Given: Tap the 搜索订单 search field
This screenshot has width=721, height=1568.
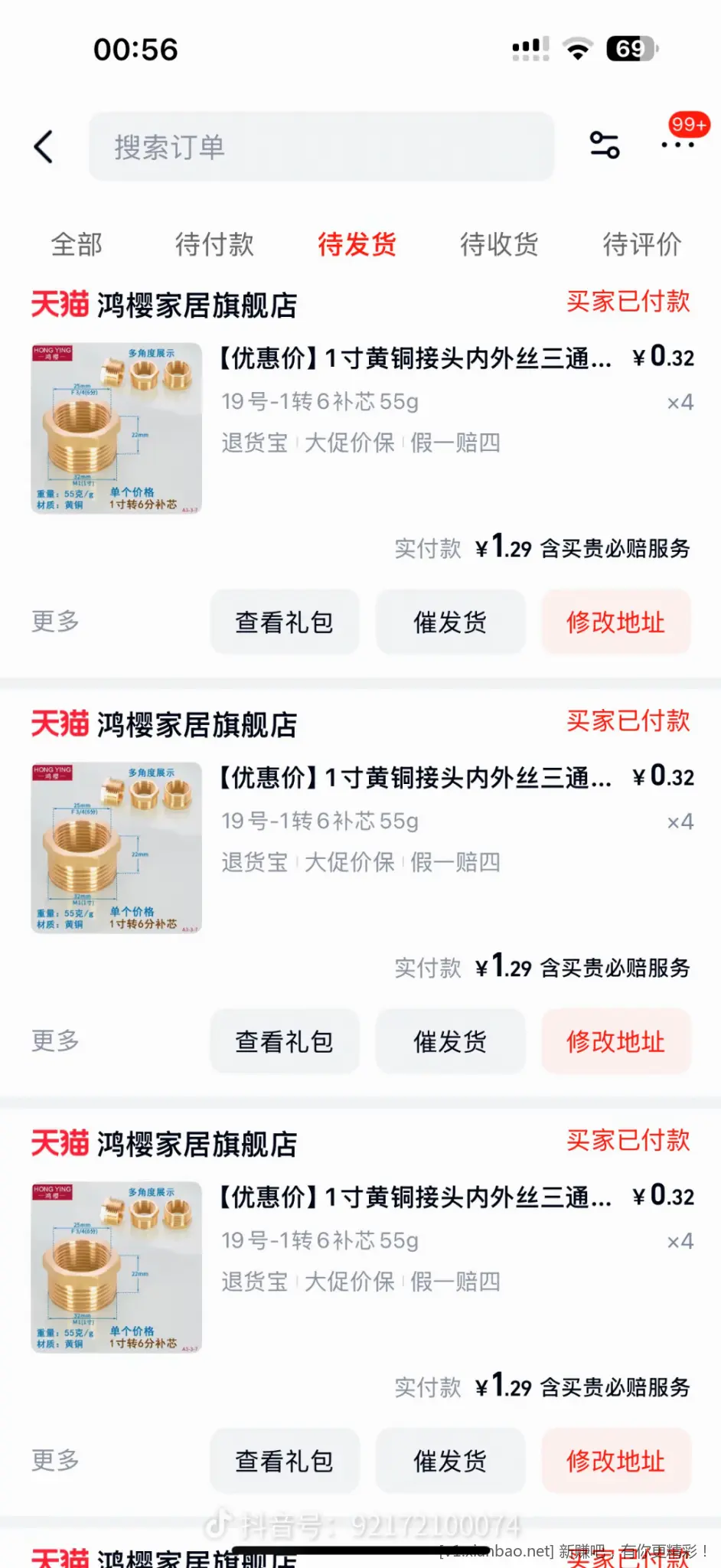Looking at the screenshot, I should [x=321, y=147].
